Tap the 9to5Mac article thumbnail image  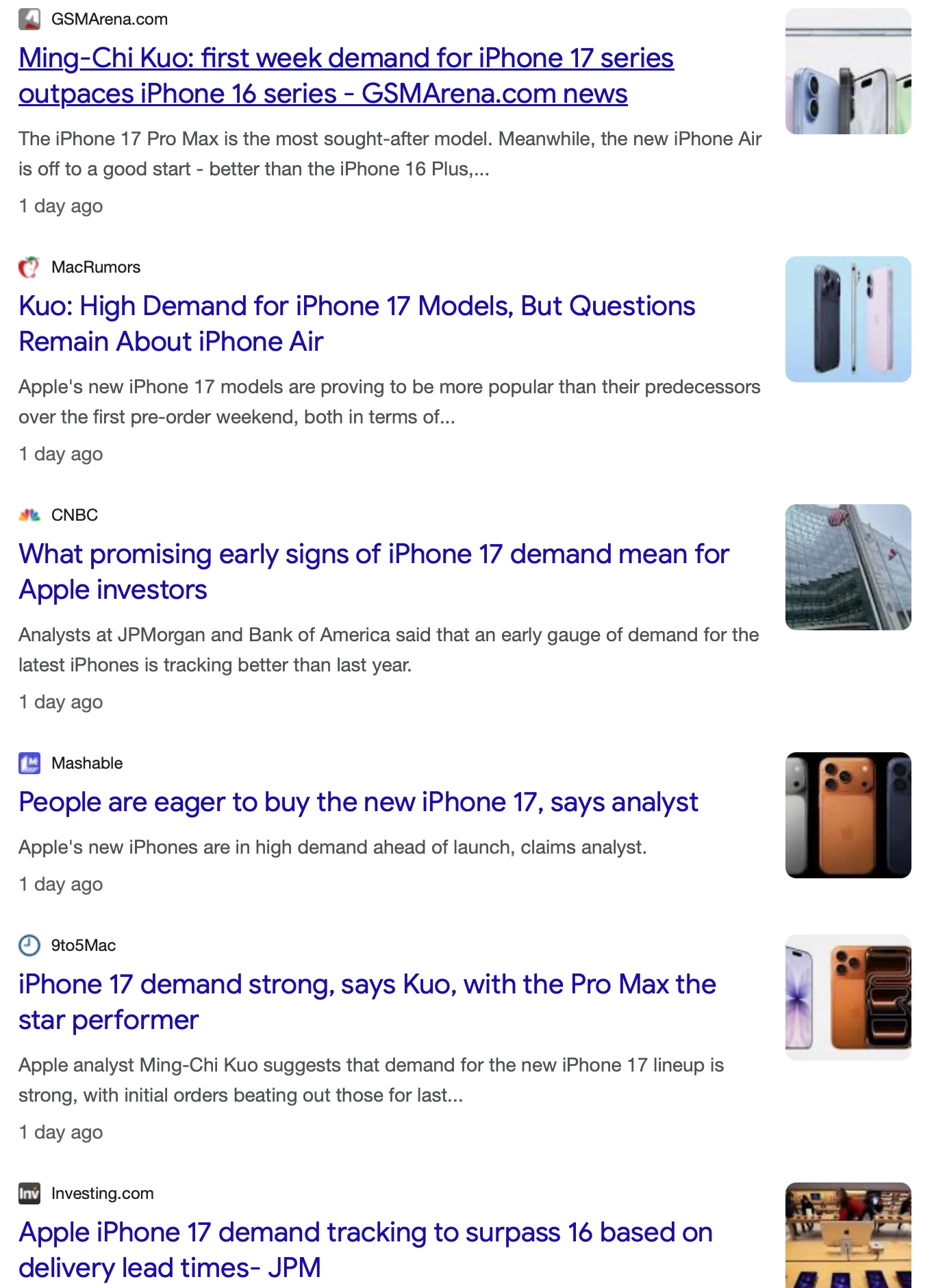(x=848, y=998)
